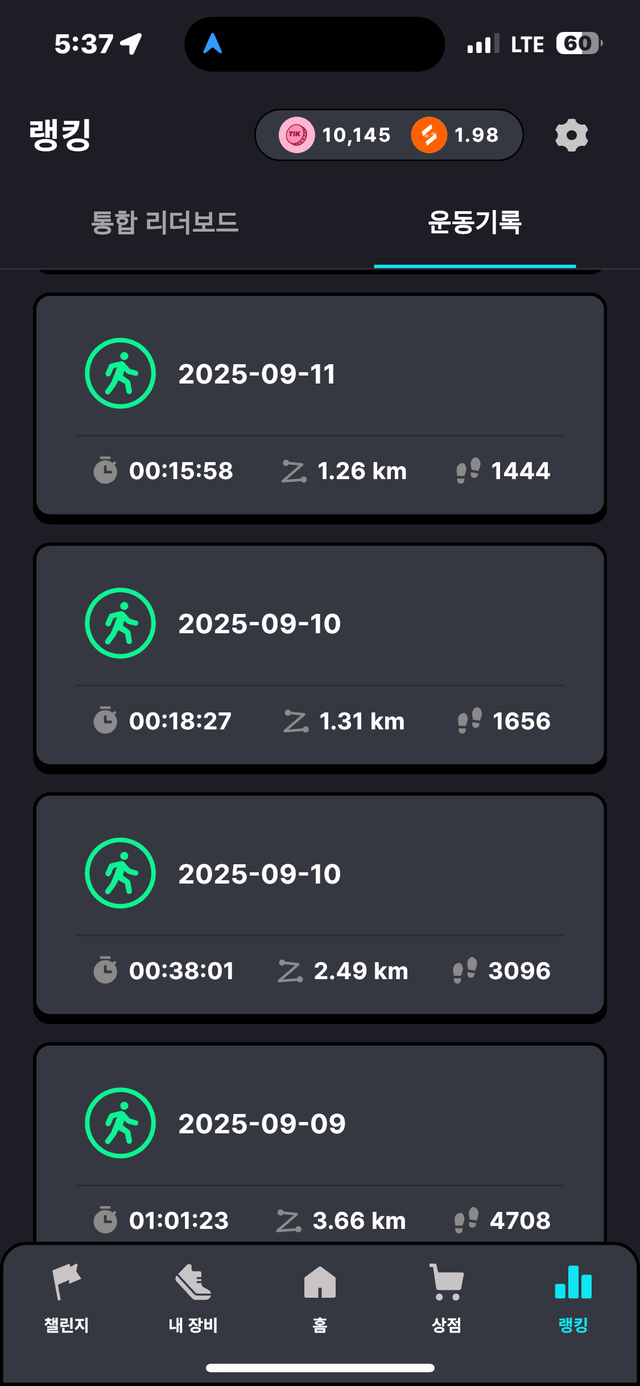Open the 내 장비 tab
Screen dimensions: 640x1386
click(x=193, y=1297)
